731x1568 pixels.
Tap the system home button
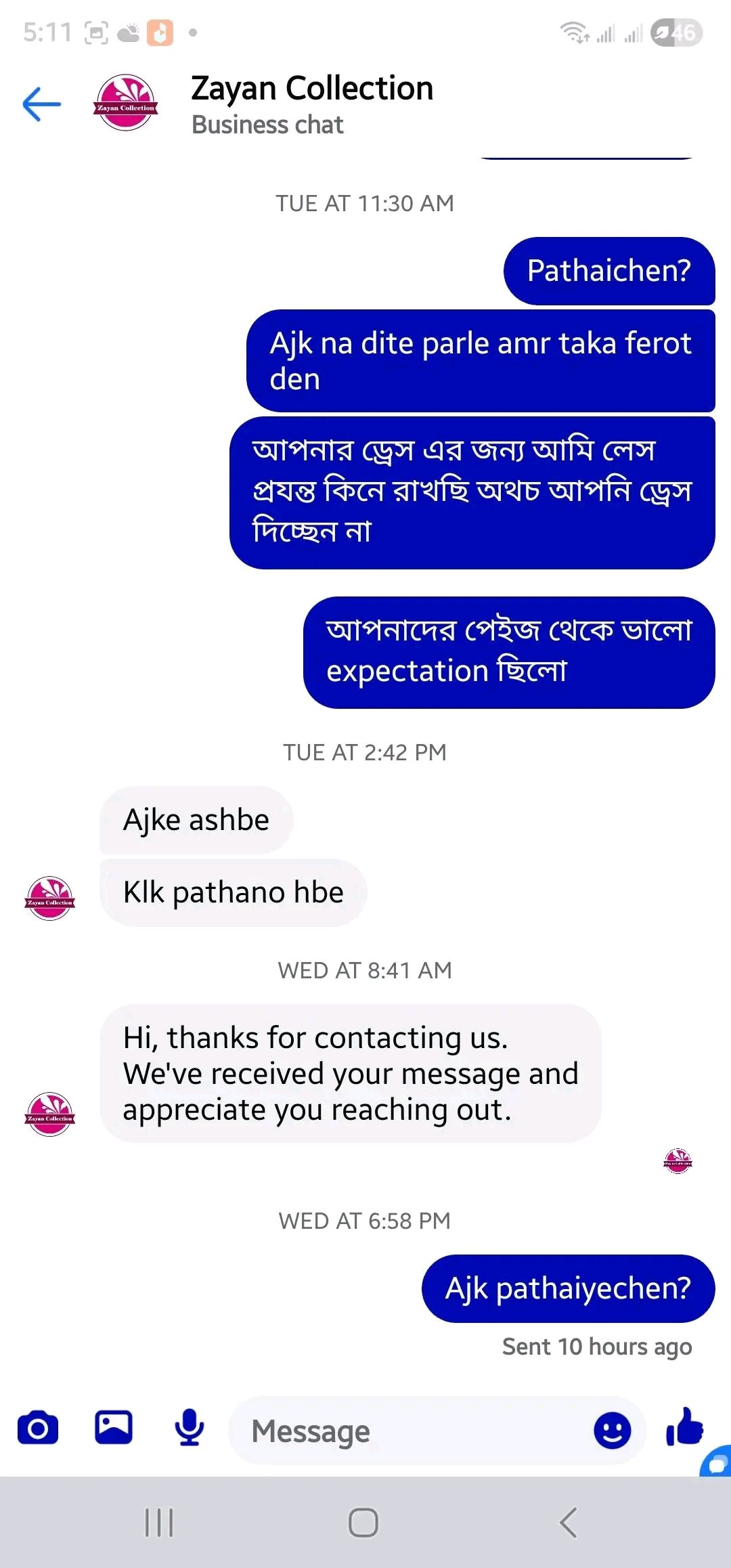[363, 1523]
